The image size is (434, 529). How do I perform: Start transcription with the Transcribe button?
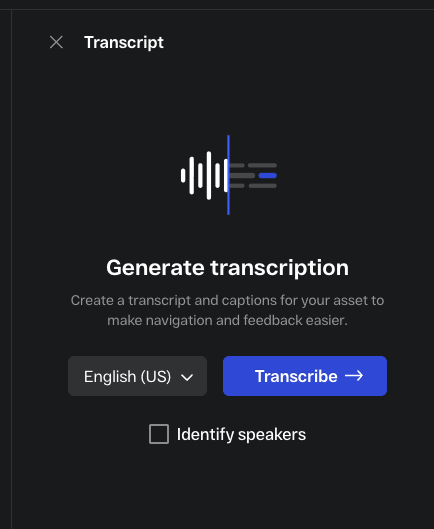click(x=305, y=376)
